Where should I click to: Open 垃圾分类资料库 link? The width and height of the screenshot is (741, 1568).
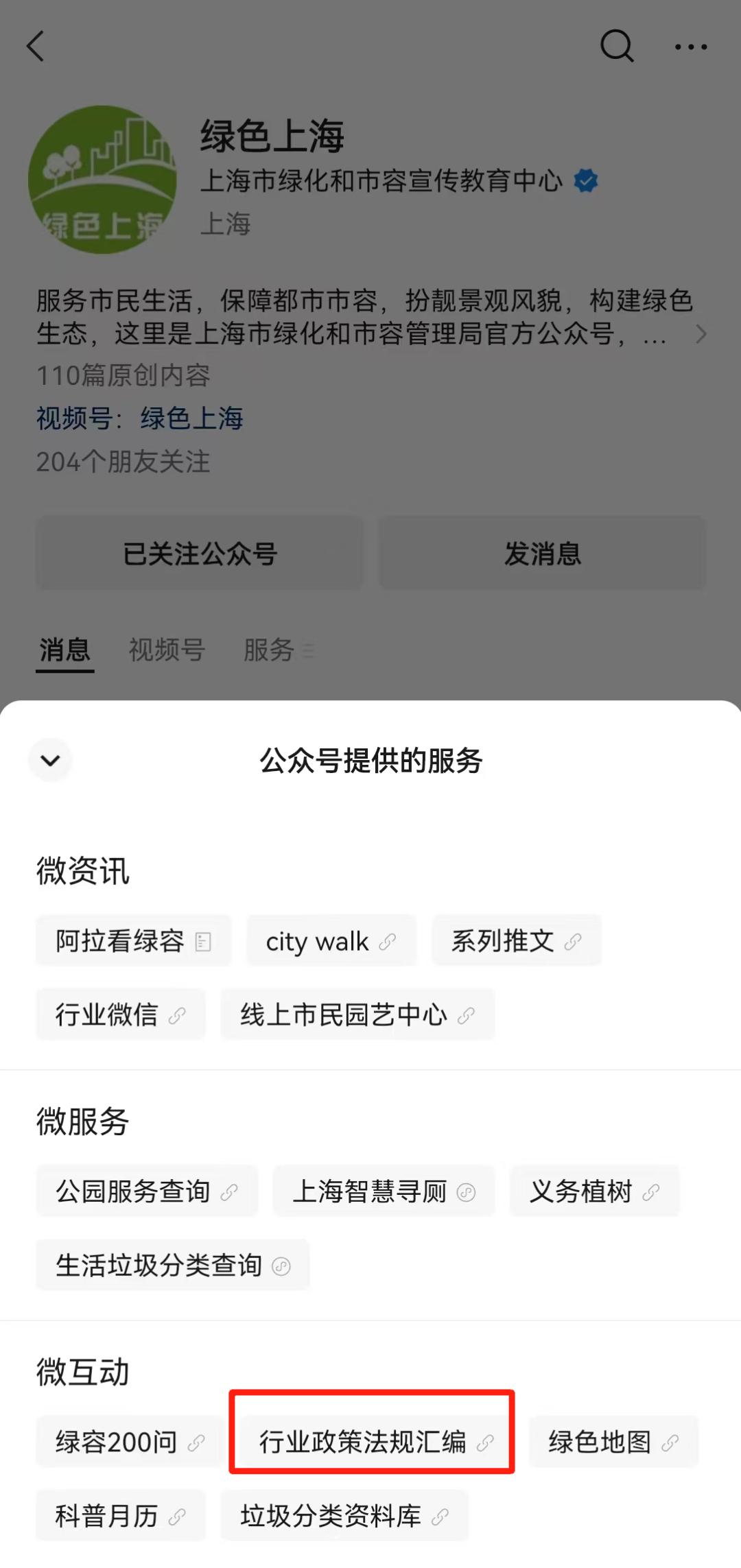(344, 1515)
